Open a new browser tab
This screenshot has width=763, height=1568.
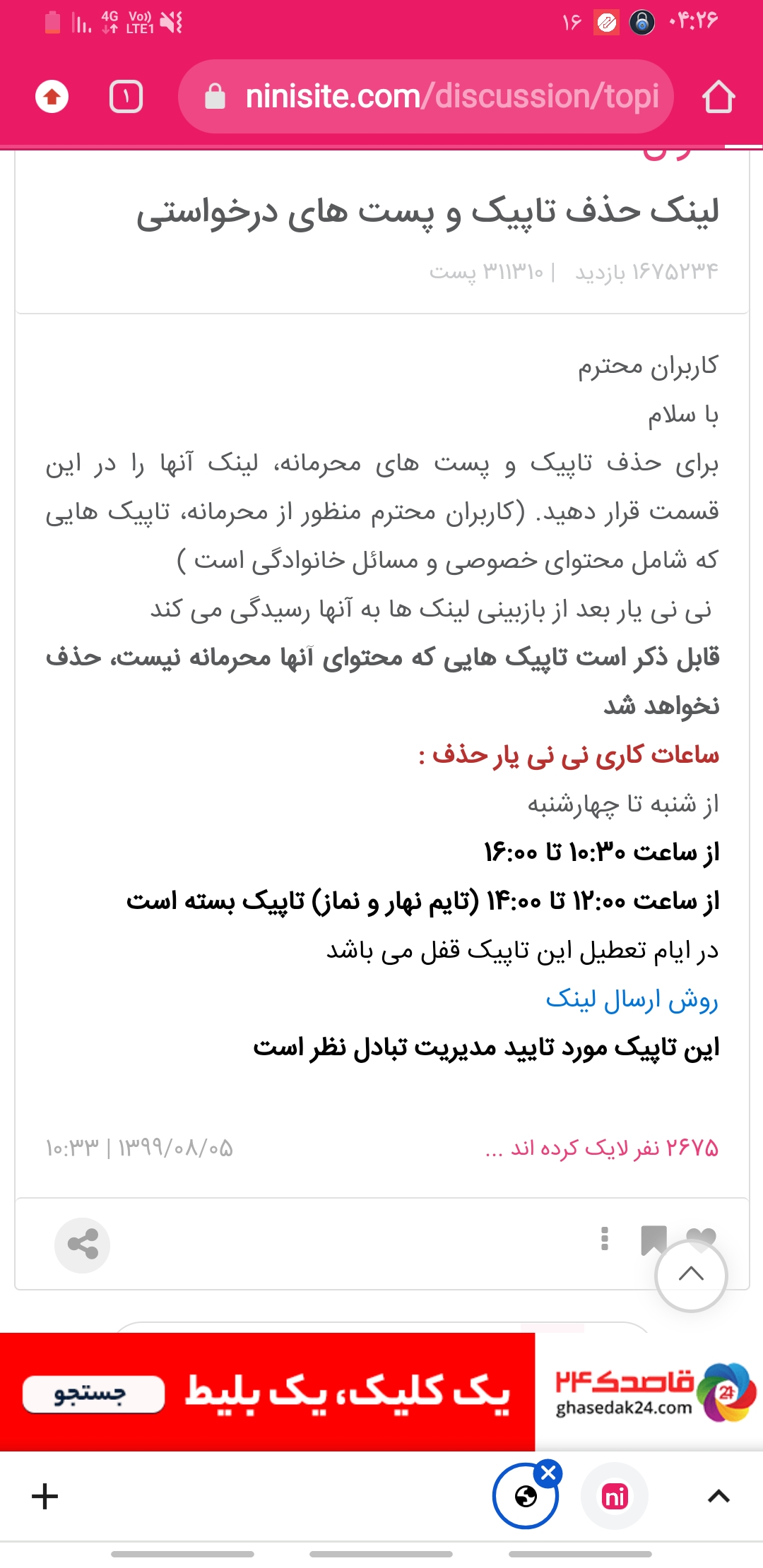(x=45, y=1496)
